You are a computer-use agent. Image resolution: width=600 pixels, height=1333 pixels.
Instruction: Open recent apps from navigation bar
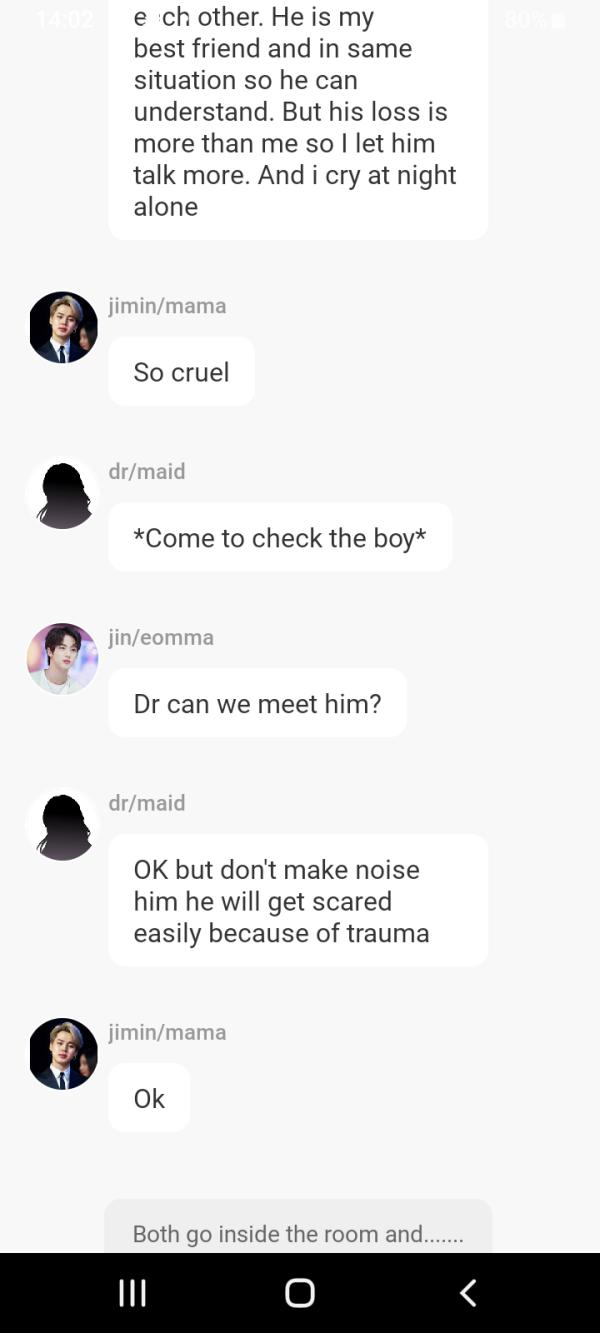pyautogui.click(x=132, y=1293)
